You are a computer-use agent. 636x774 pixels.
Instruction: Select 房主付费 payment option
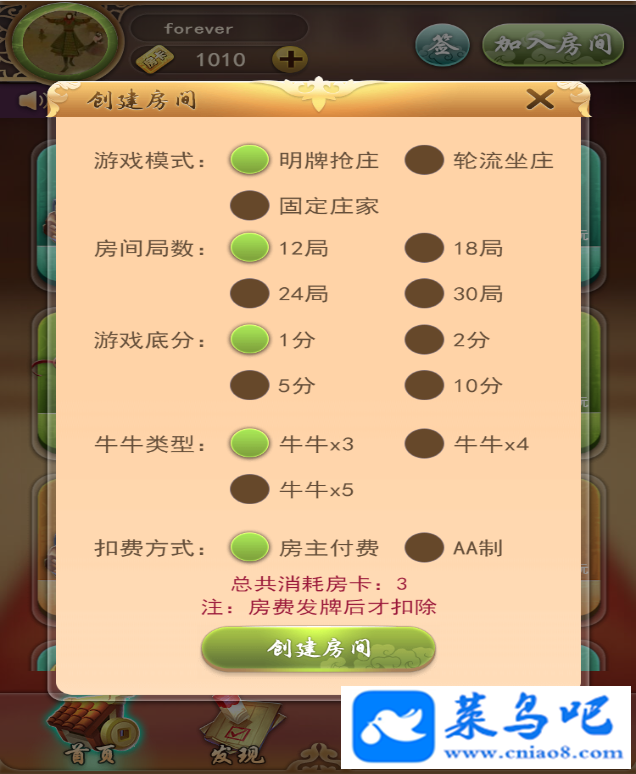click(x=249, y=548)
